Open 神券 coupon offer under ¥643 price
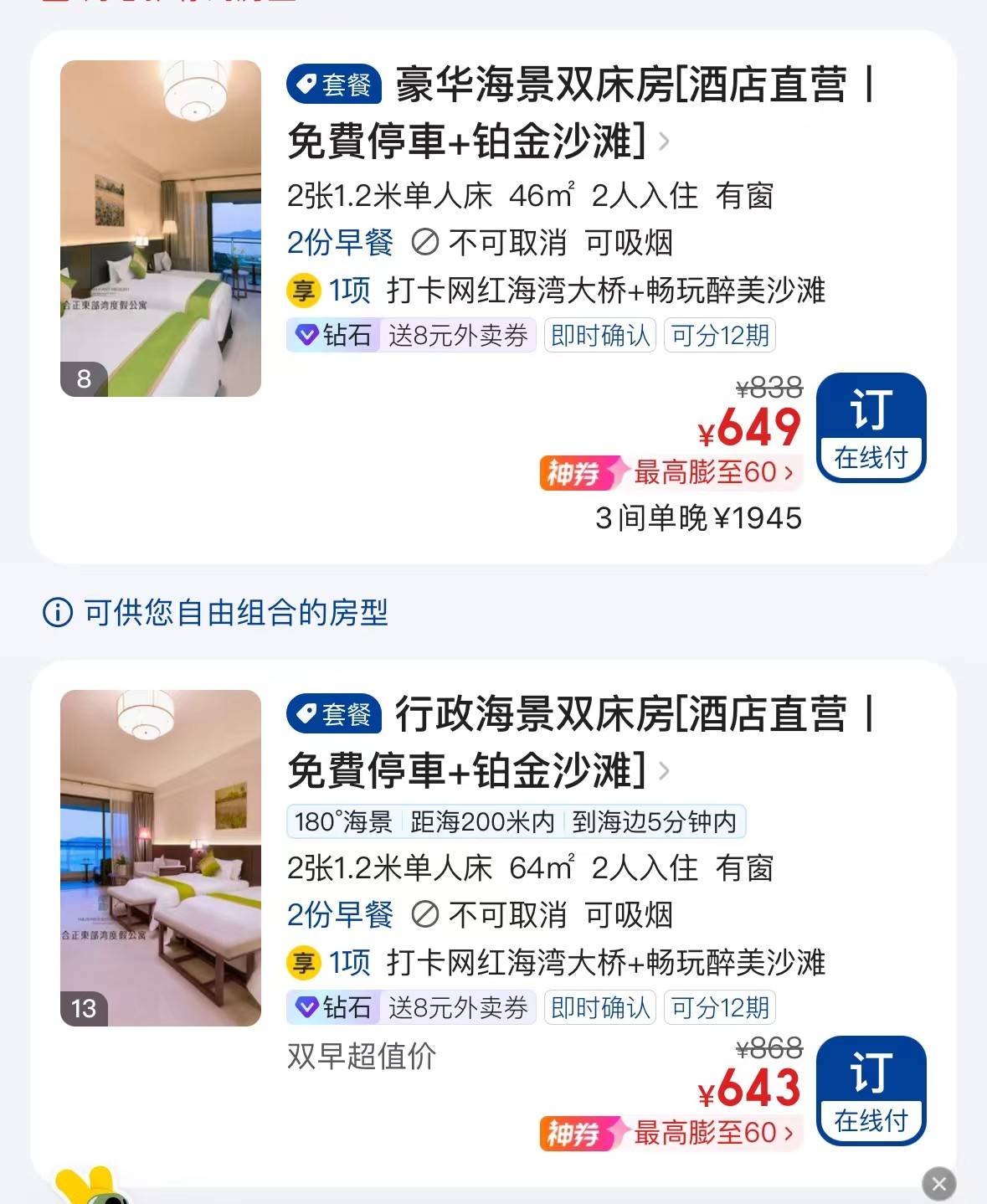Viewport: 987px width, 1204px height. tap(671, 1134)
